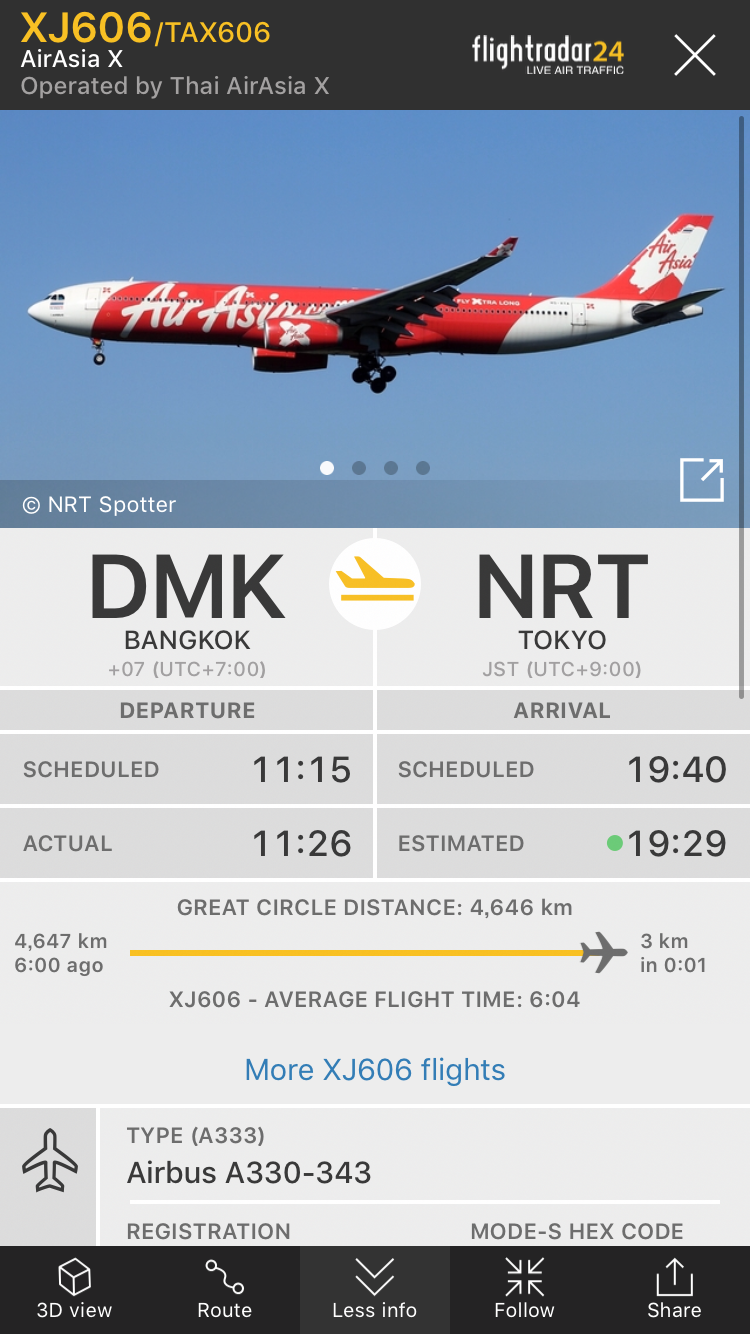Close the XJ606 flight details panel
The image size is (750, 1334).
(x=694, y=55)
